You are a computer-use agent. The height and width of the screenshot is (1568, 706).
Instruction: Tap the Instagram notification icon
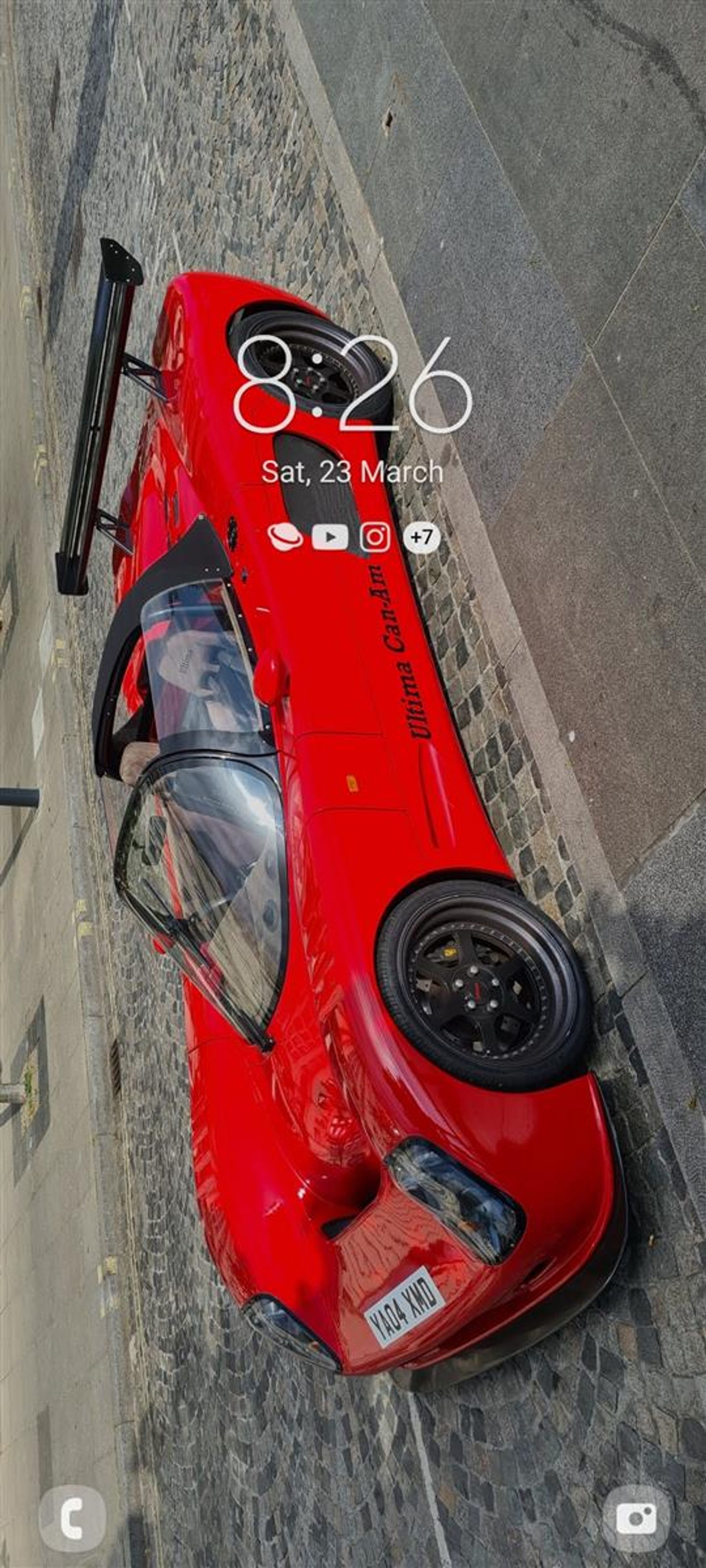pyautogui.click(x=375, y=538)
